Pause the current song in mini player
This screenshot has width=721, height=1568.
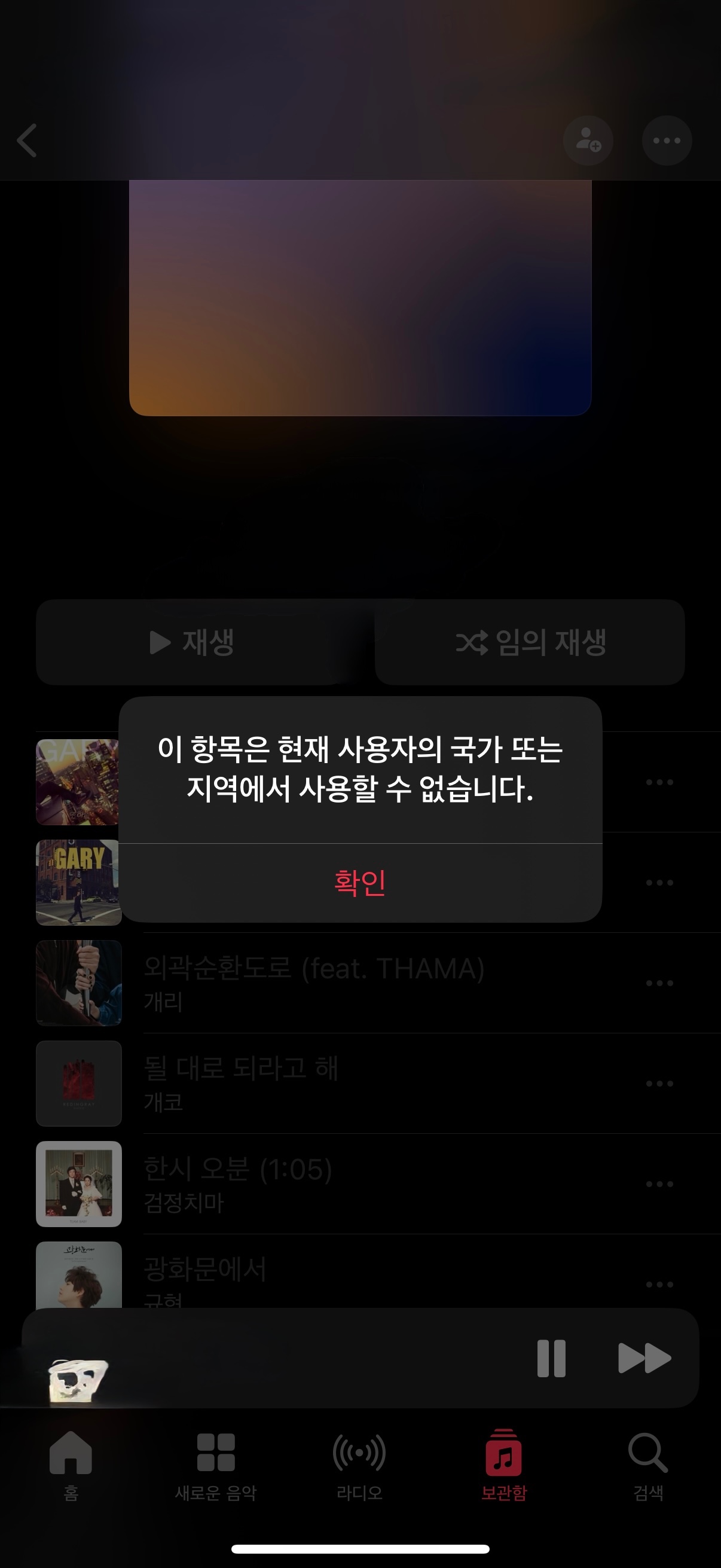[551, 1358]
